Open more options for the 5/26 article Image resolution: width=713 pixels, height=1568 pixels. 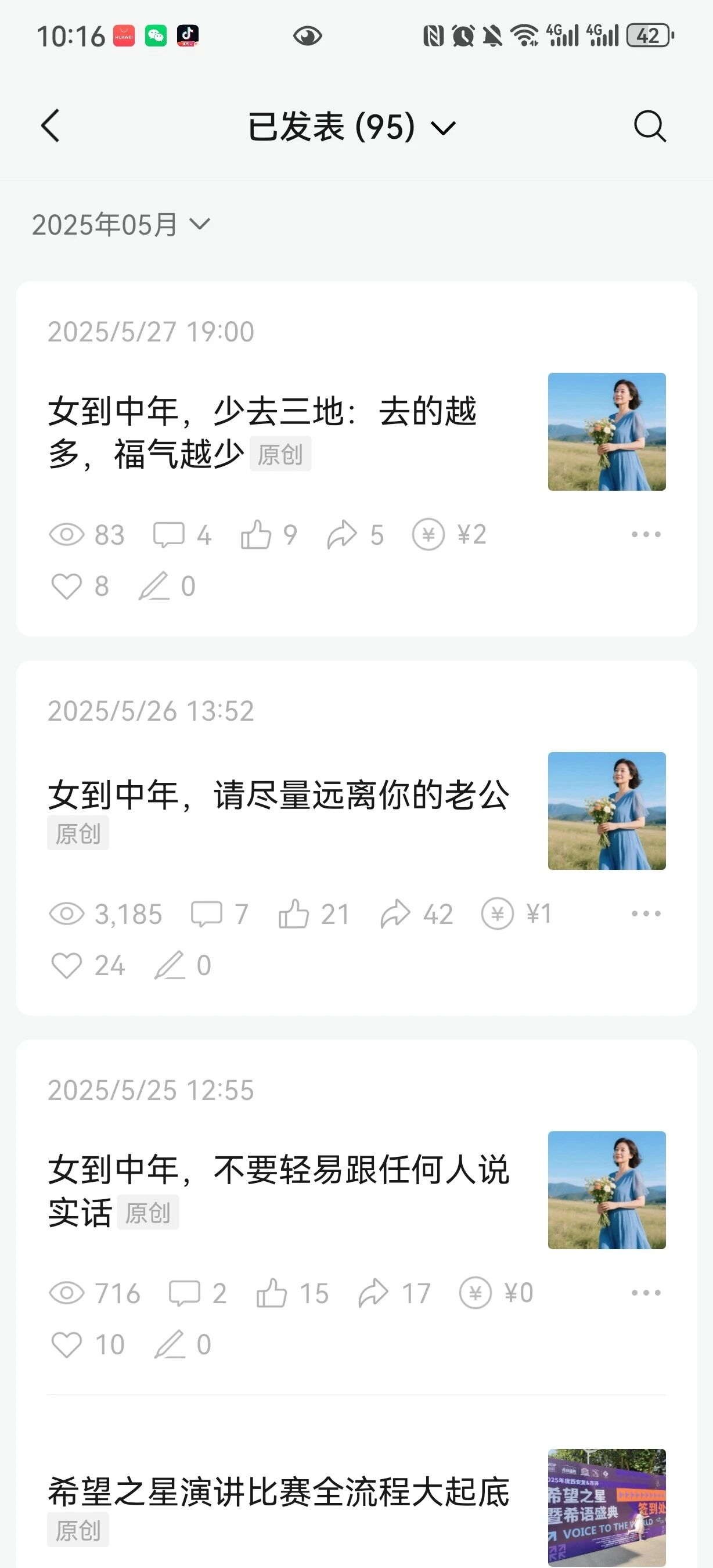646,914
